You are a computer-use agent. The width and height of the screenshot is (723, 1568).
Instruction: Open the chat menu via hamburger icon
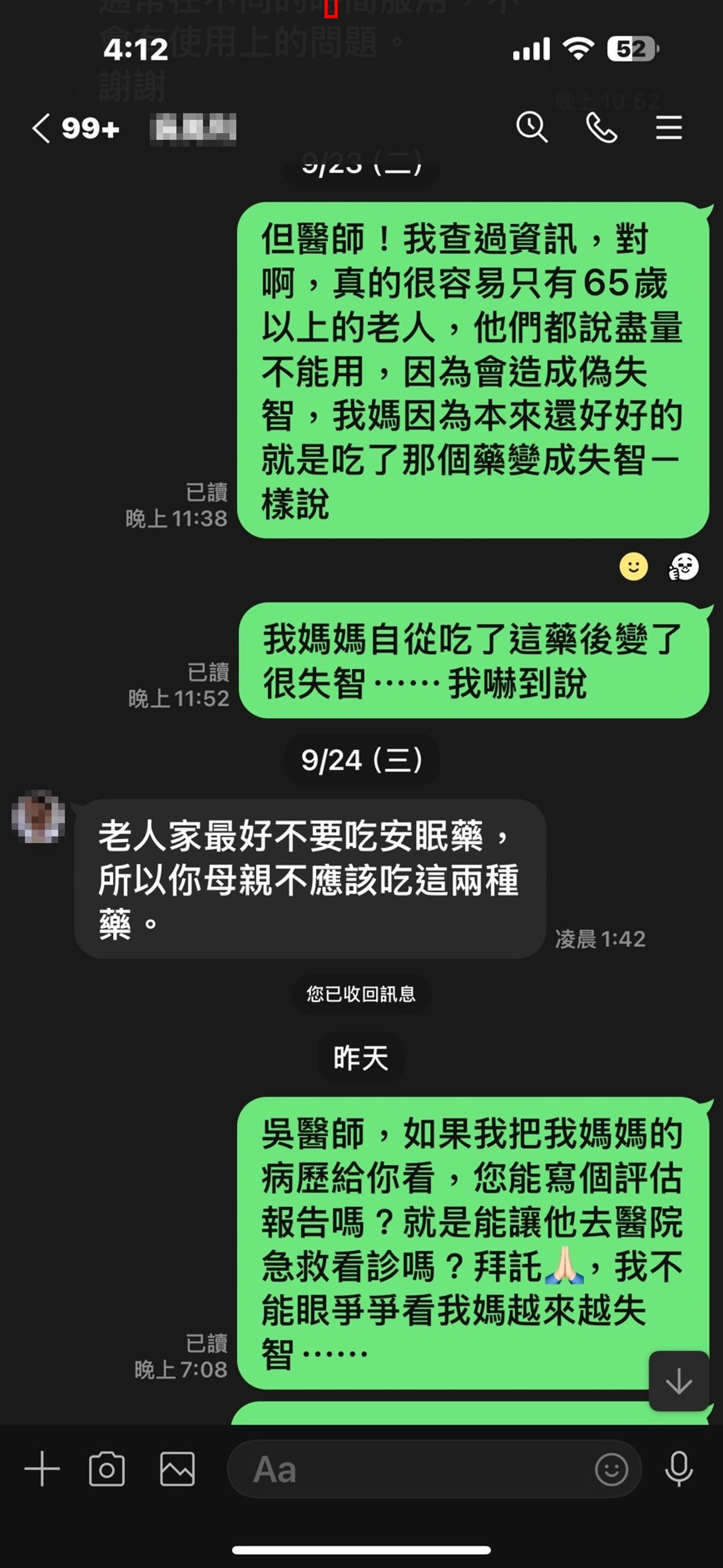pos(669,128)
